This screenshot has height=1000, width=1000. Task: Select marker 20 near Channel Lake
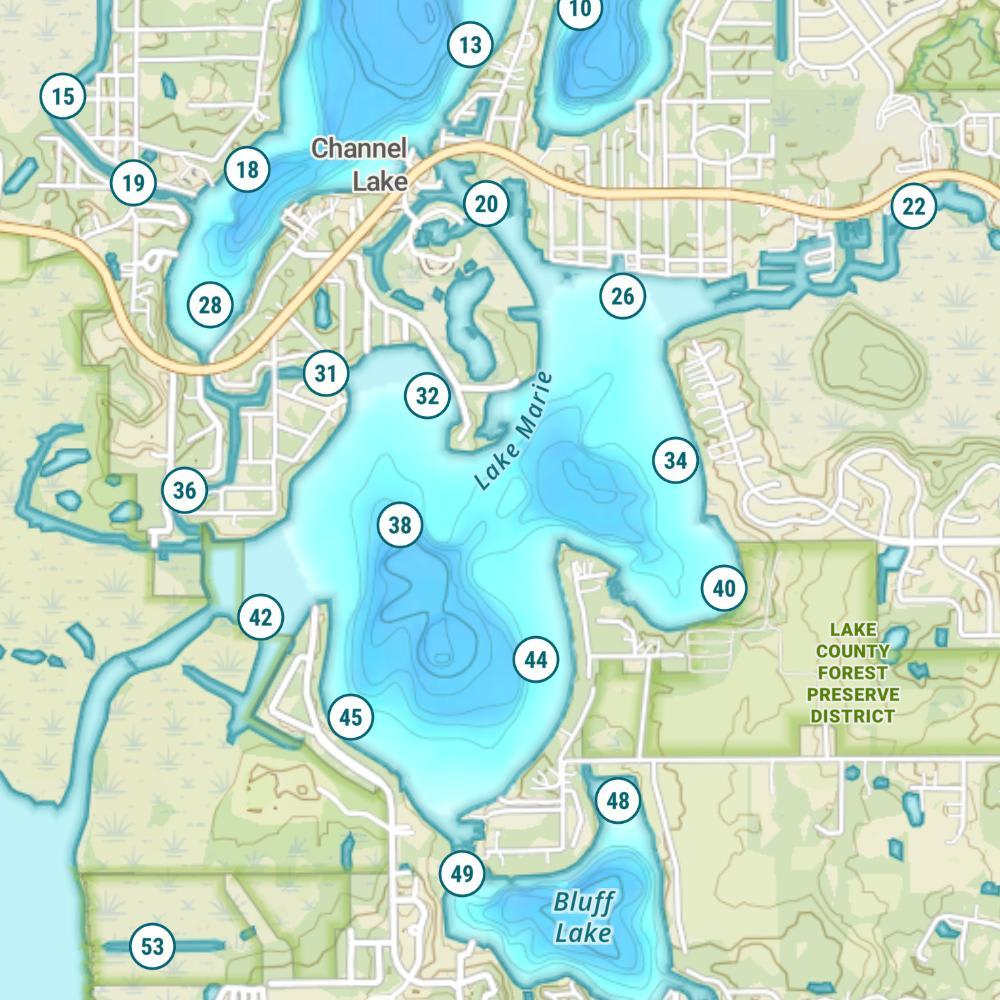tap(486, 205)
